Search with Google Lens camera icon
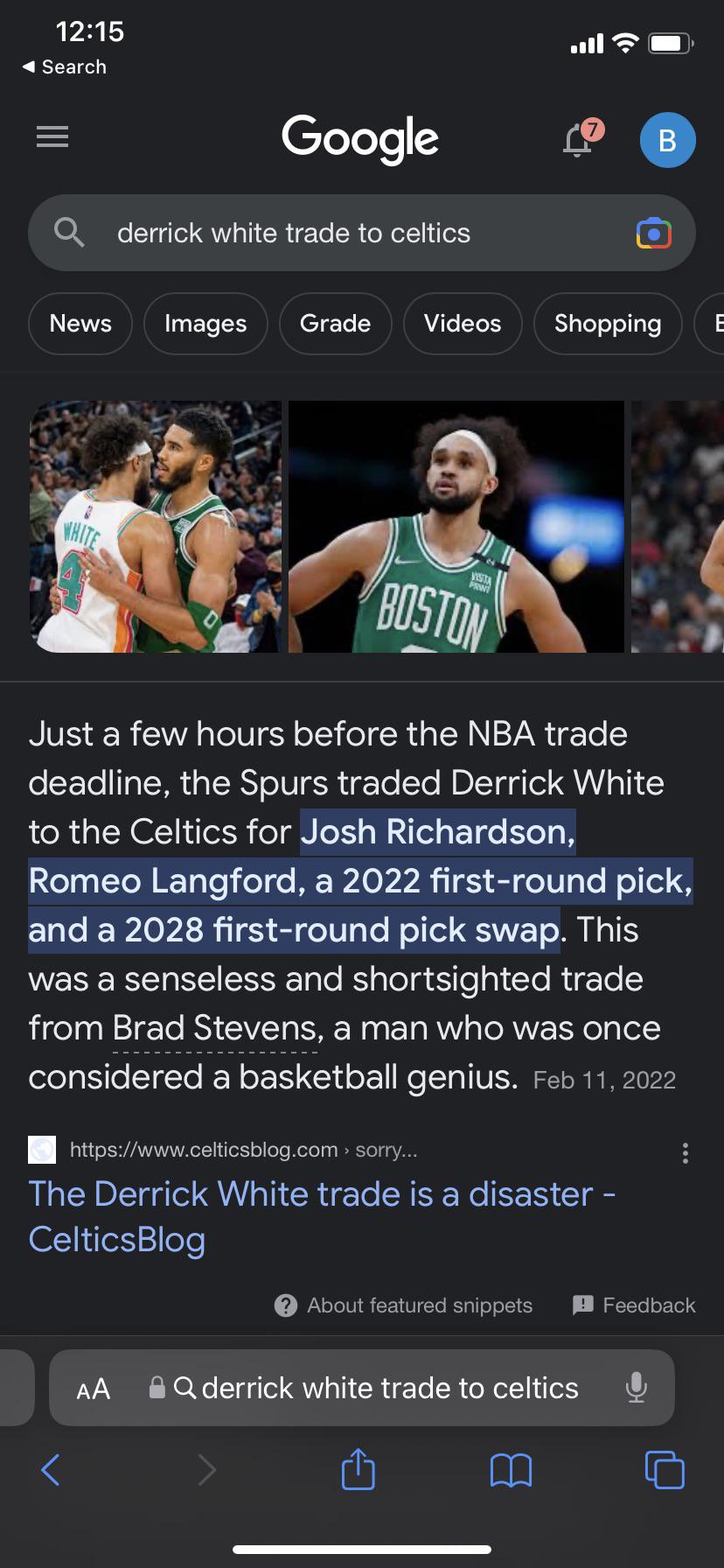 (x=653, y=234)
